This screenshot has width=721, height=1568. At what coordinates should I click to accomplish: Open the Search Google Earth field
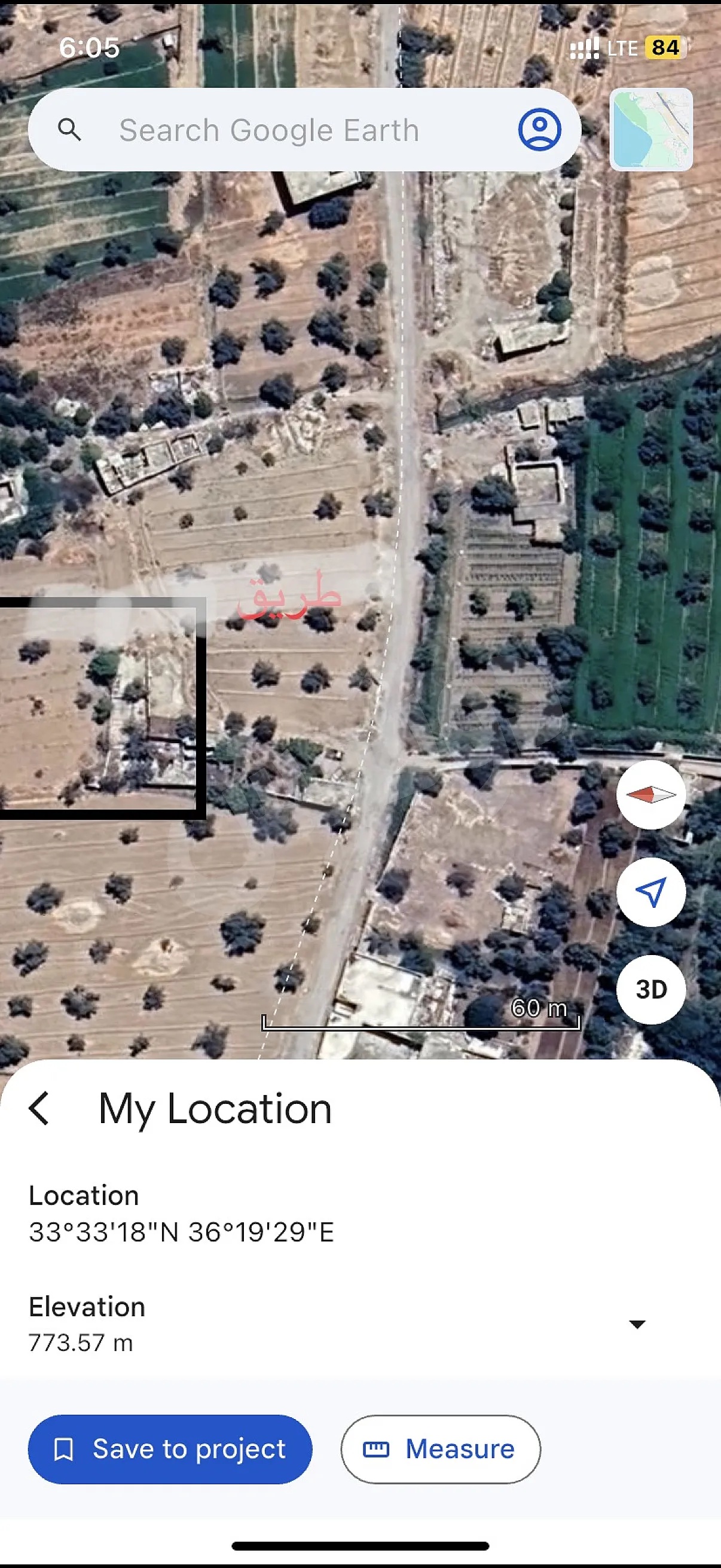point(268,130)
